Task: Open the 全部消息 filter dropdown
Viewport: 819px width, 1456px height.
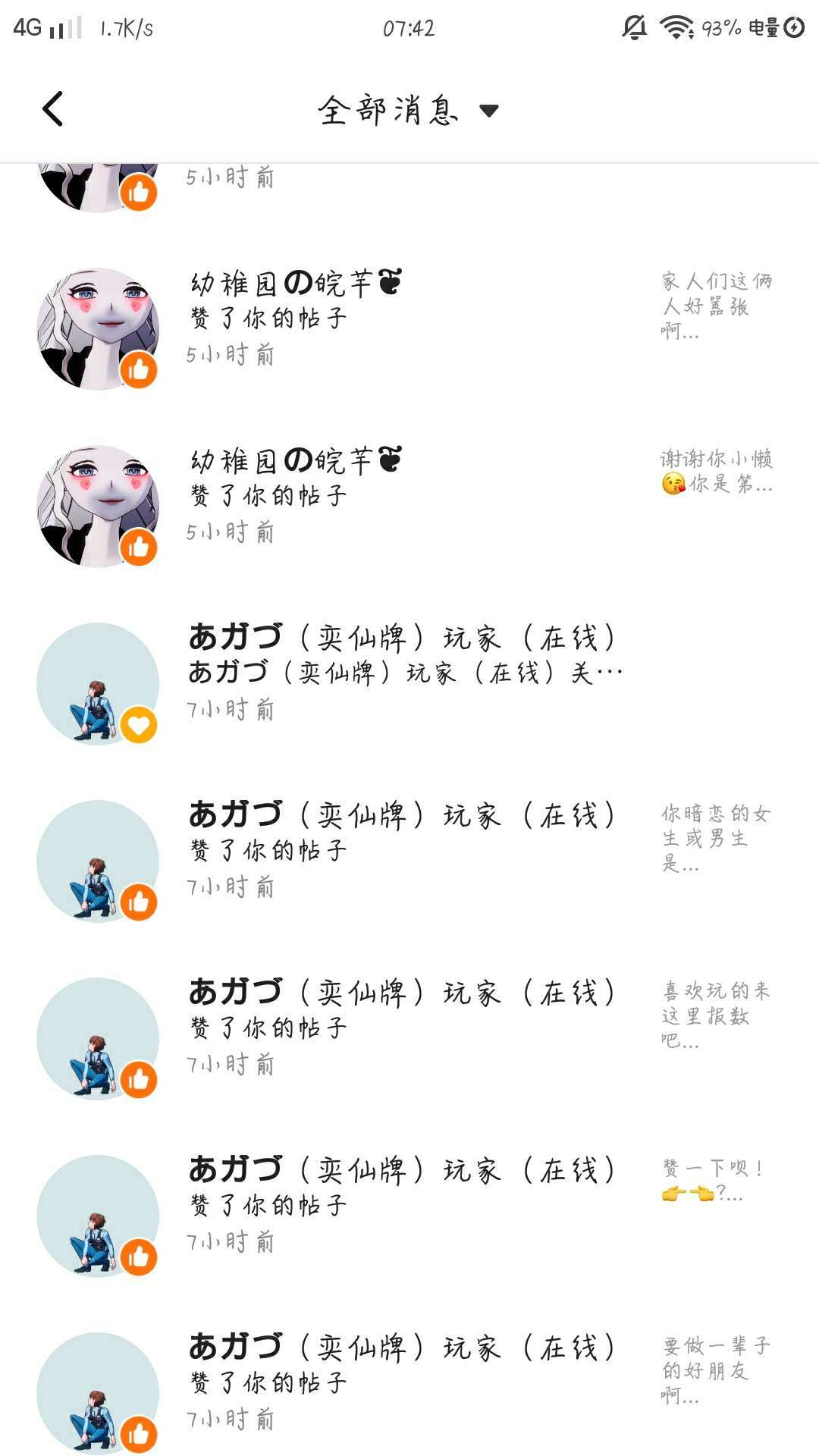Action: tap(408, 111)
